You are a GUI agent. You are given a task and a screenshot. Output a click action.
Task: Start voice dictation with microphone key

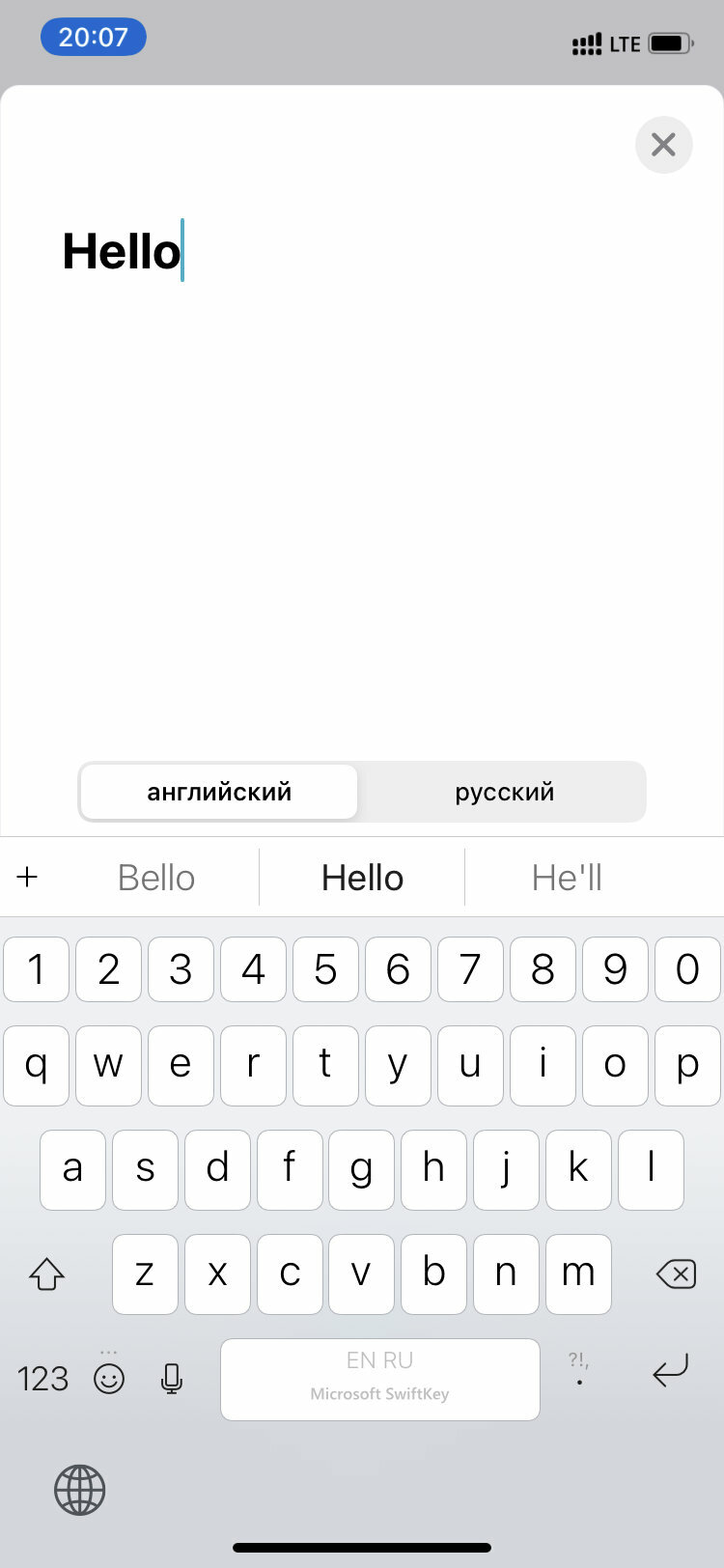point(172,1378)
